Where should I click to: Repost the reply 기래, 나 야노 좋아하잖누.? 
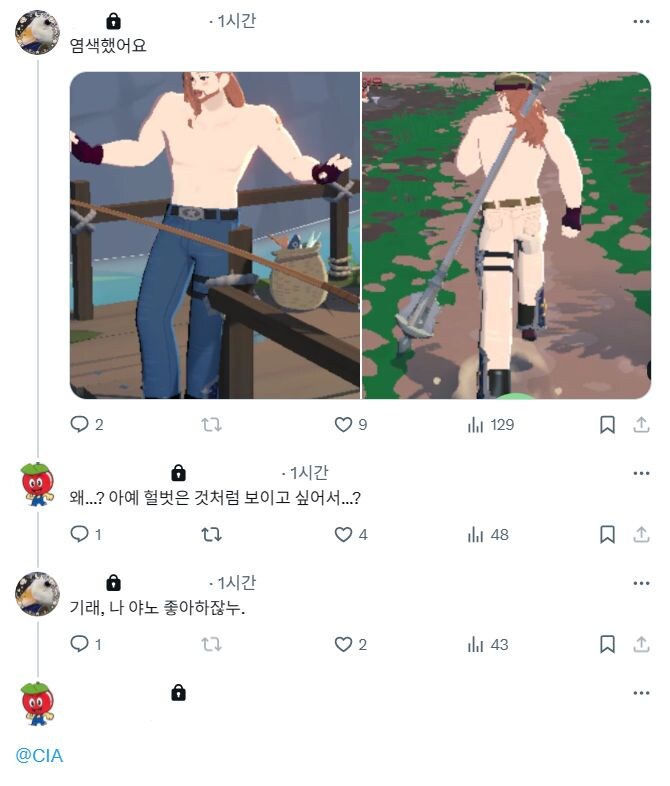211,645
